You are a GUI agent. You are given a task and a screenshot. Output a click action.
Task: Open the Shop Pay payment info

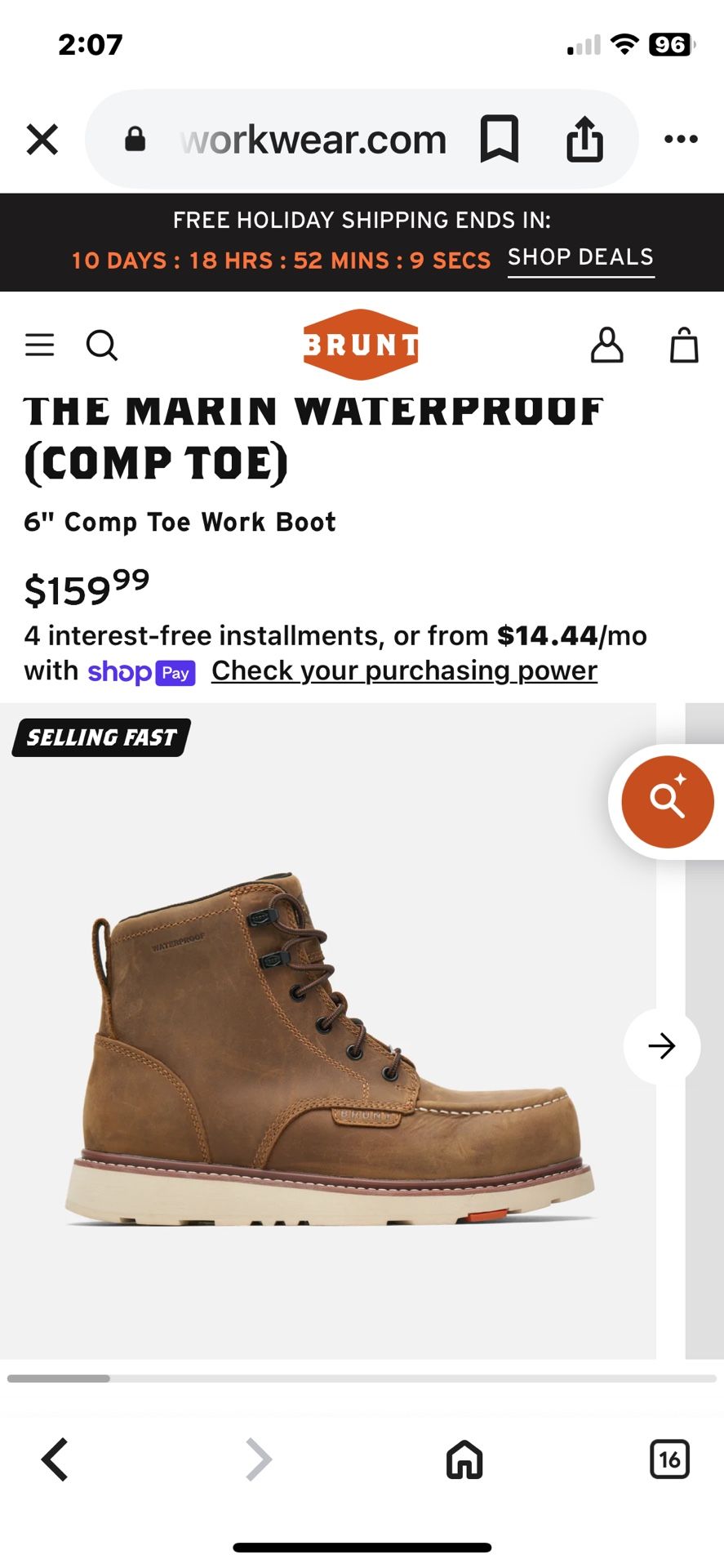point(141,672)
